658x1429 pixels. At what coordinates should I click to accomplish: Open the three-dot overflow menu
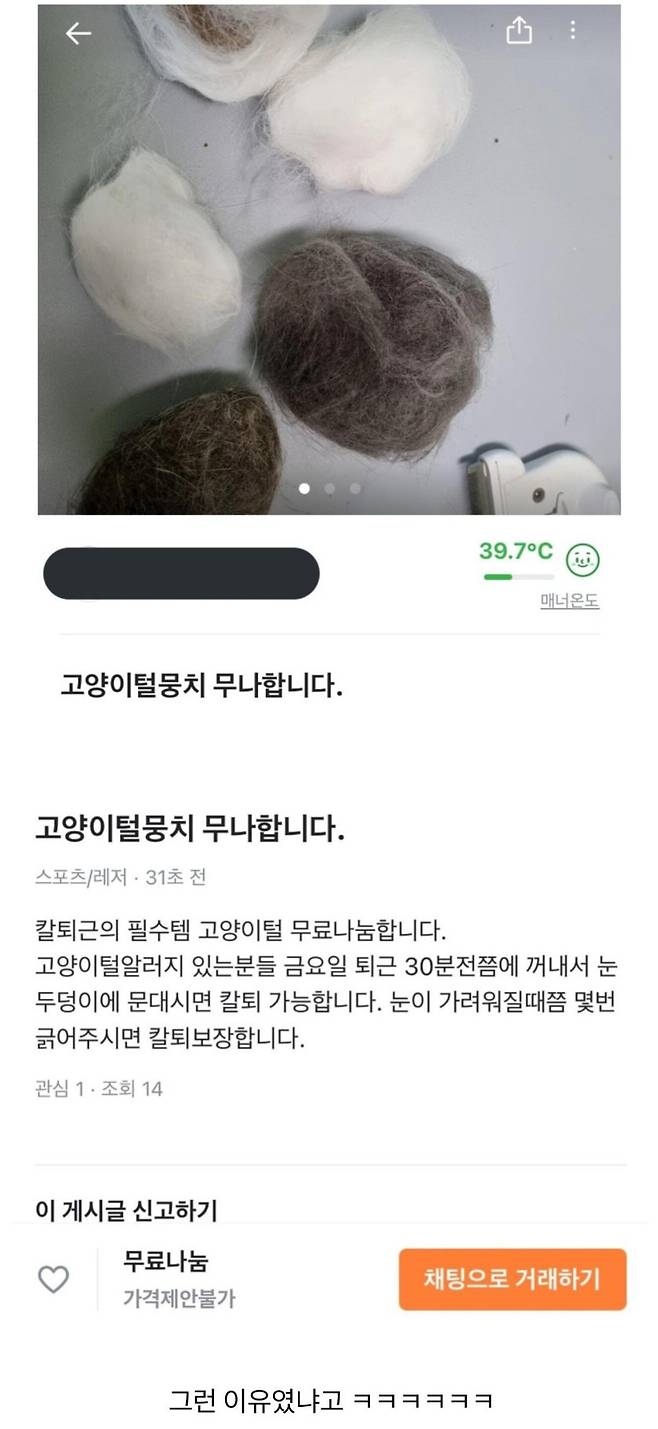(573, 31)
